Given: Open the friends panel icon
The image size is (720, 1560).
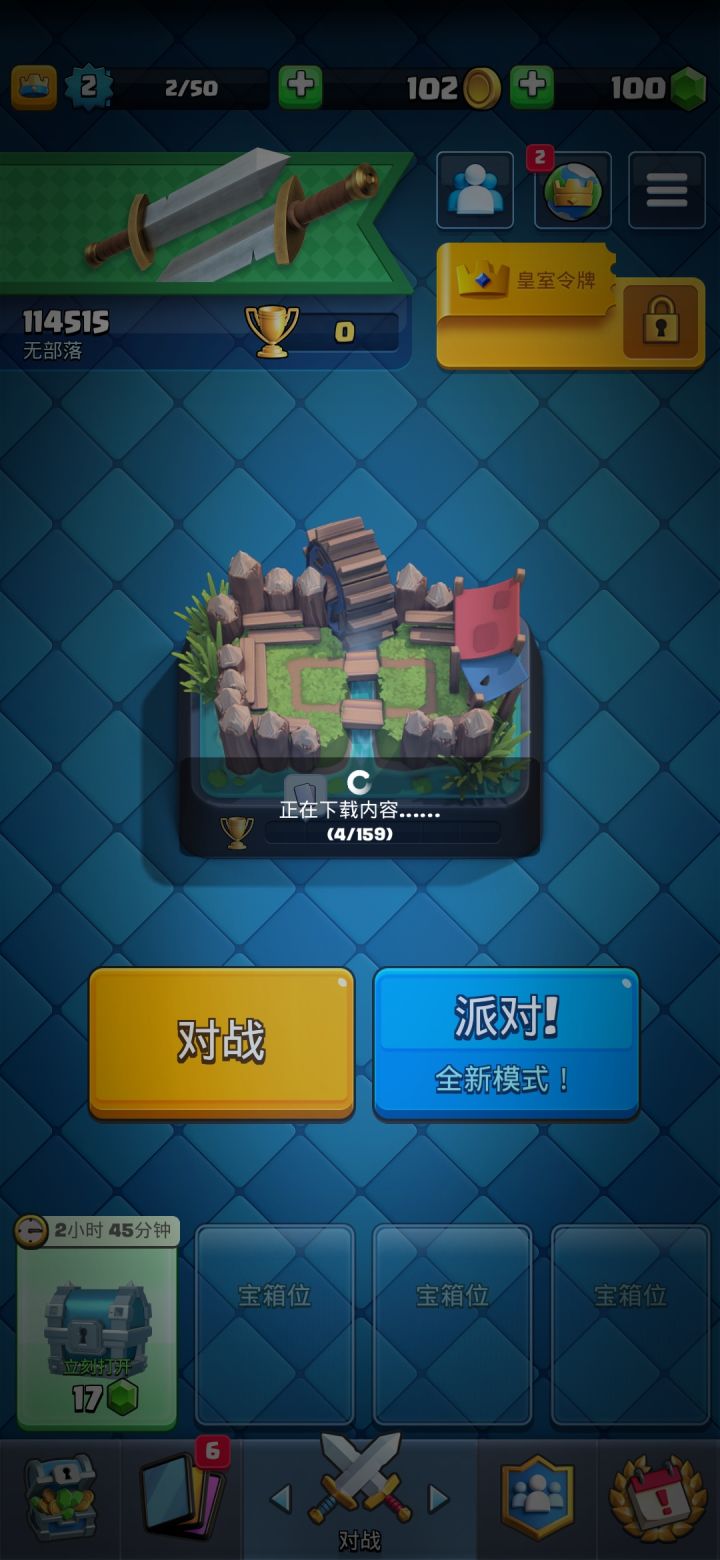Looking at the screenshot, I should [x=475, y=190].
